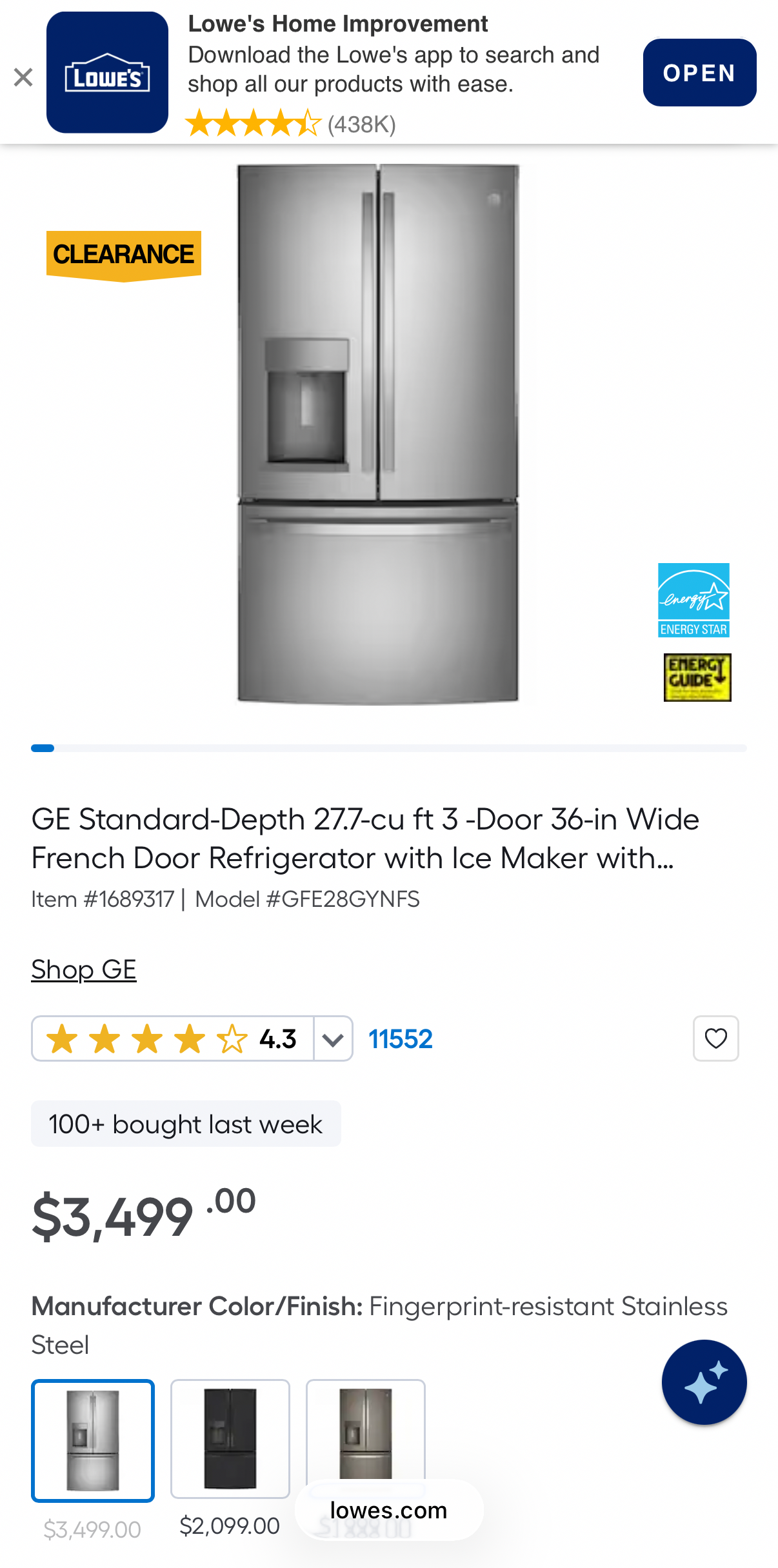Click the Clearance badge on the image

click(x=123, y=253)
